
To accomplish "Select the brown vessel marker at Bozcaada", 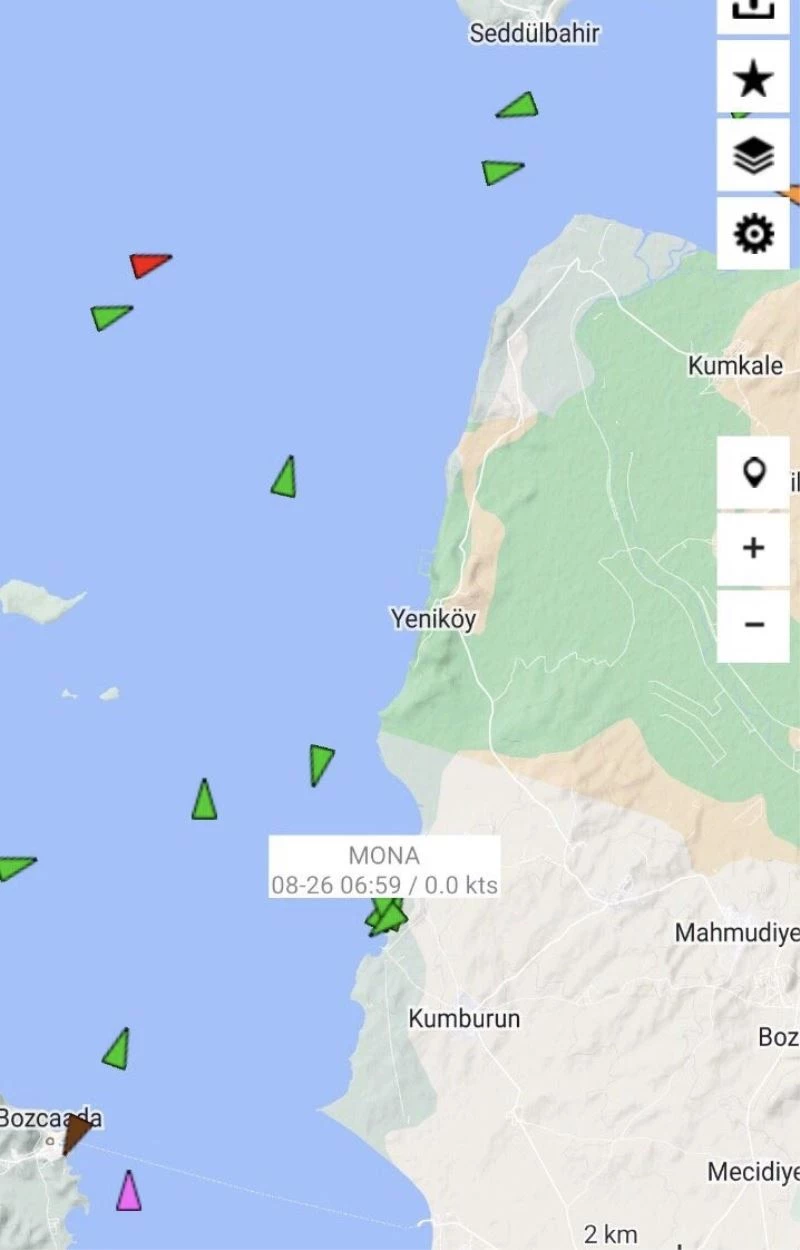I will click(x=76, y=1134).
